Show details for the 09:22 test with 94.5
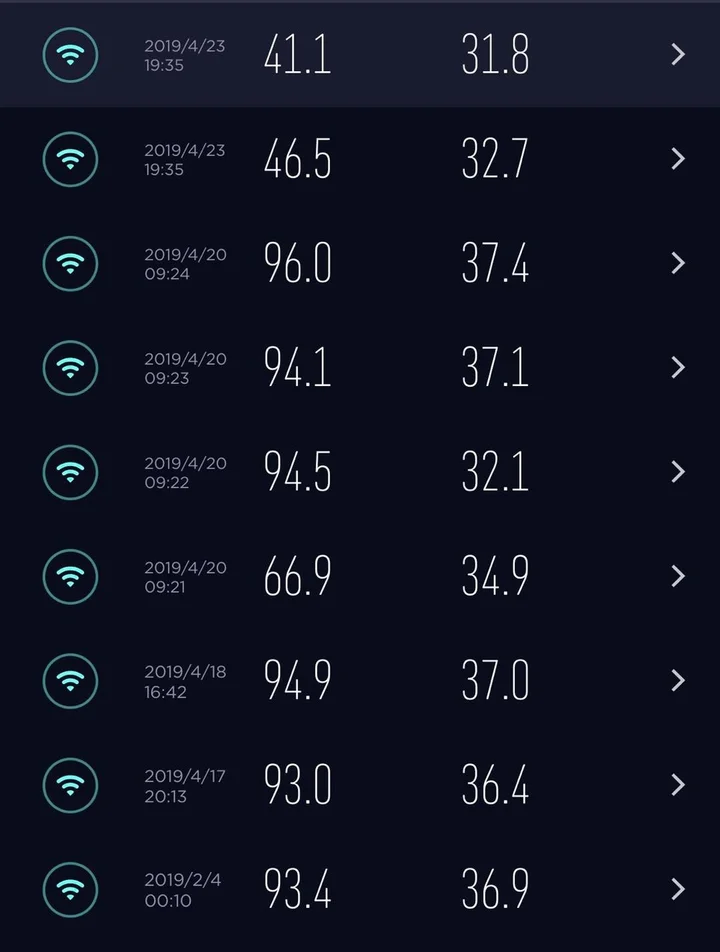The height and width of the screenshot is (952, 720). tap(360, 472)
